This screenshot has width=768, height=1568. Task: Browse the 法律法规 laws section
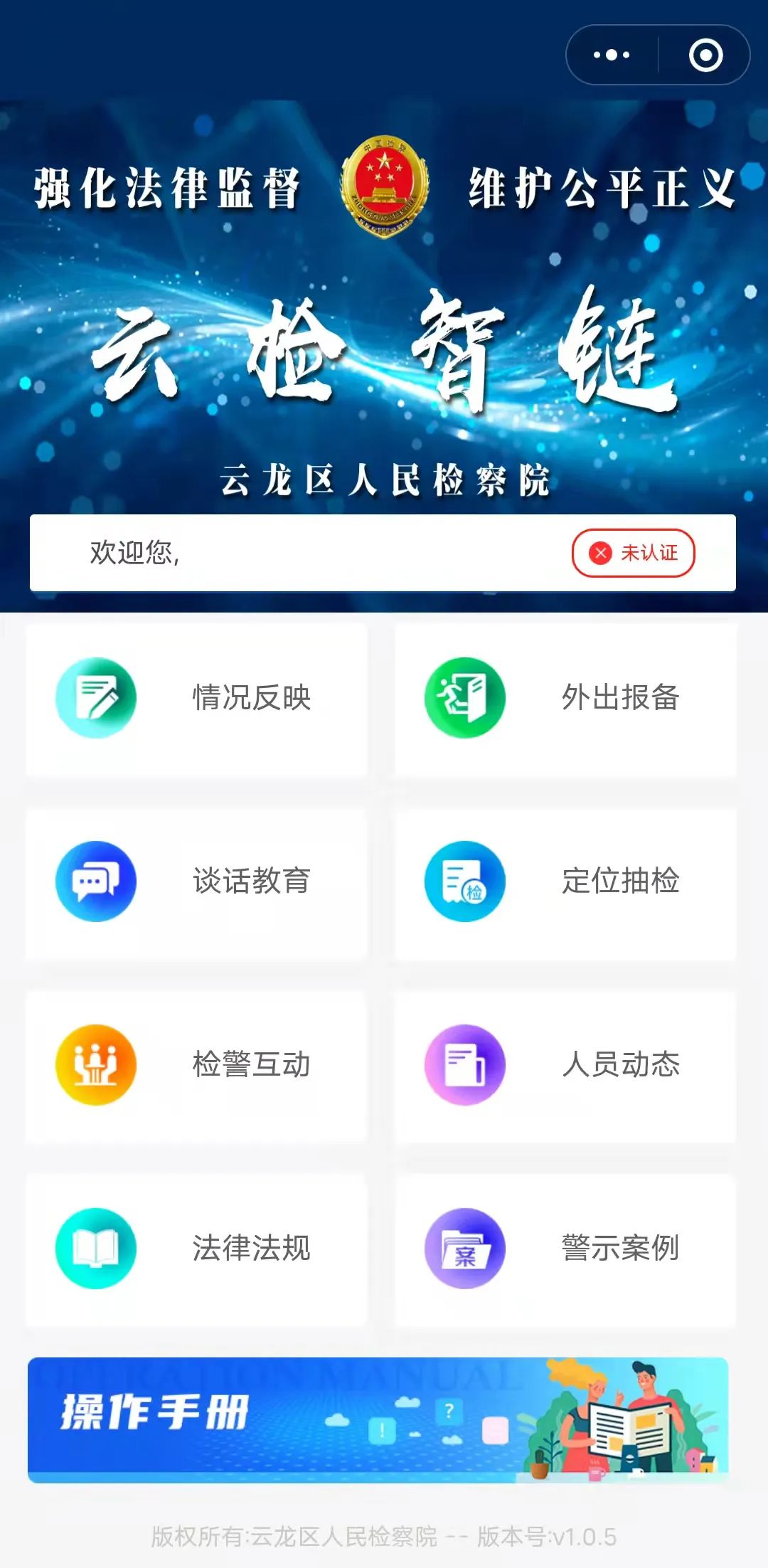pyautogui.click(x=196, y=1249)
